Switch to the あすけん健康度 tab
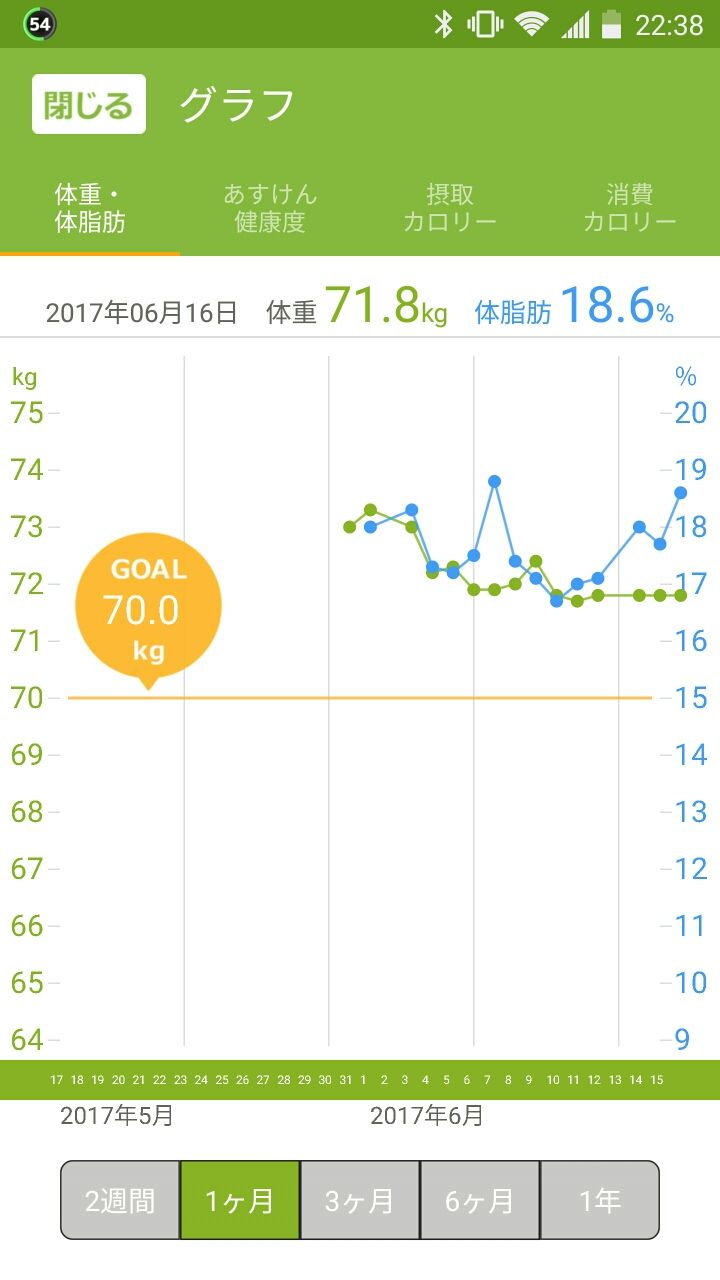Viewport: 720px width, 1280px height. click(270, 208)
